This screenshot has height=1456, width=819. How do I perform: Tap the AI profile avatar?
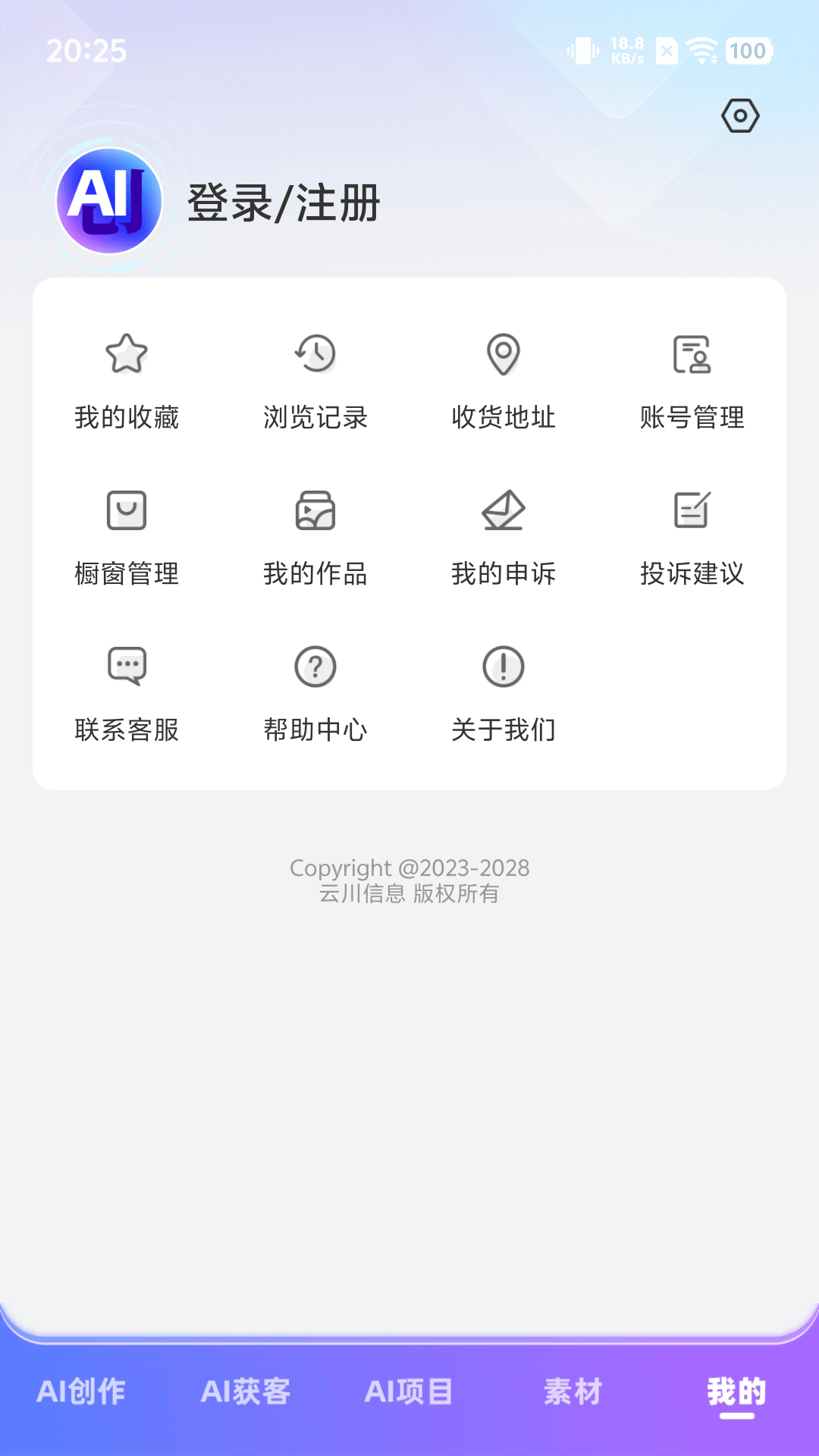(109, 201)
